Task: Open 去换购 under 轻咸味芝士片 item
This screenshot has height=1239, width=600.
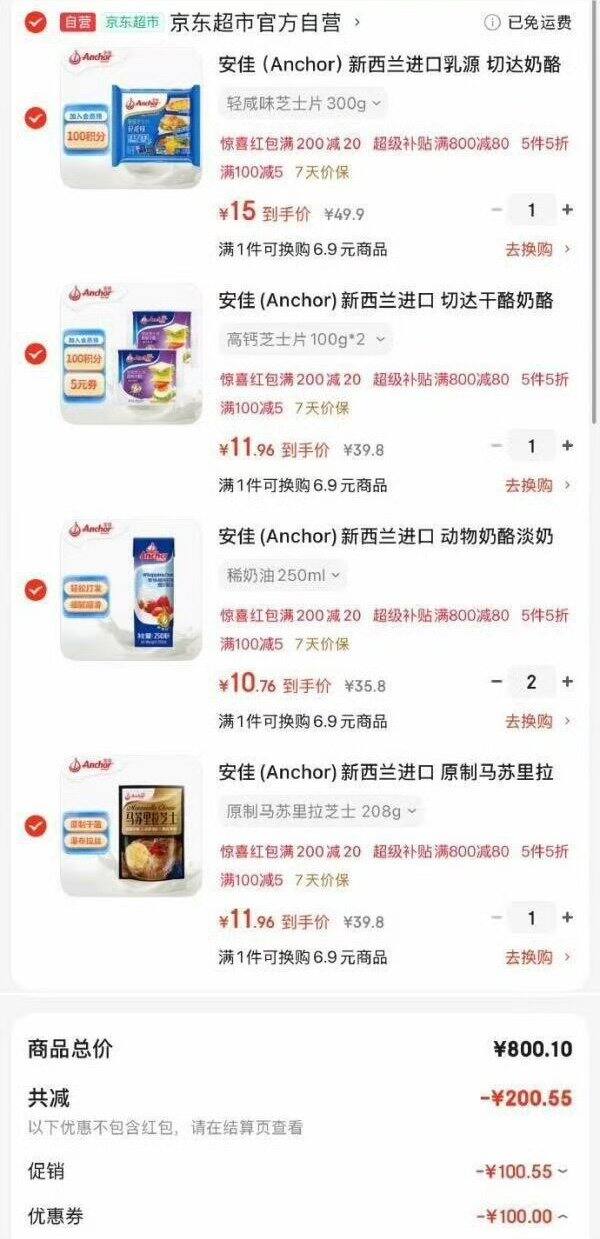Action: click(x=537, y=250)
